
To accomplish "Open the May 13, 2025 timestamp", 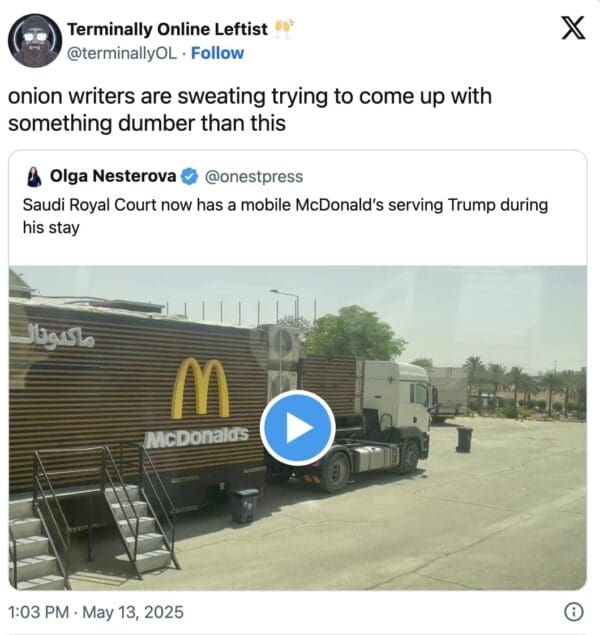I will (x=96, y=611).
